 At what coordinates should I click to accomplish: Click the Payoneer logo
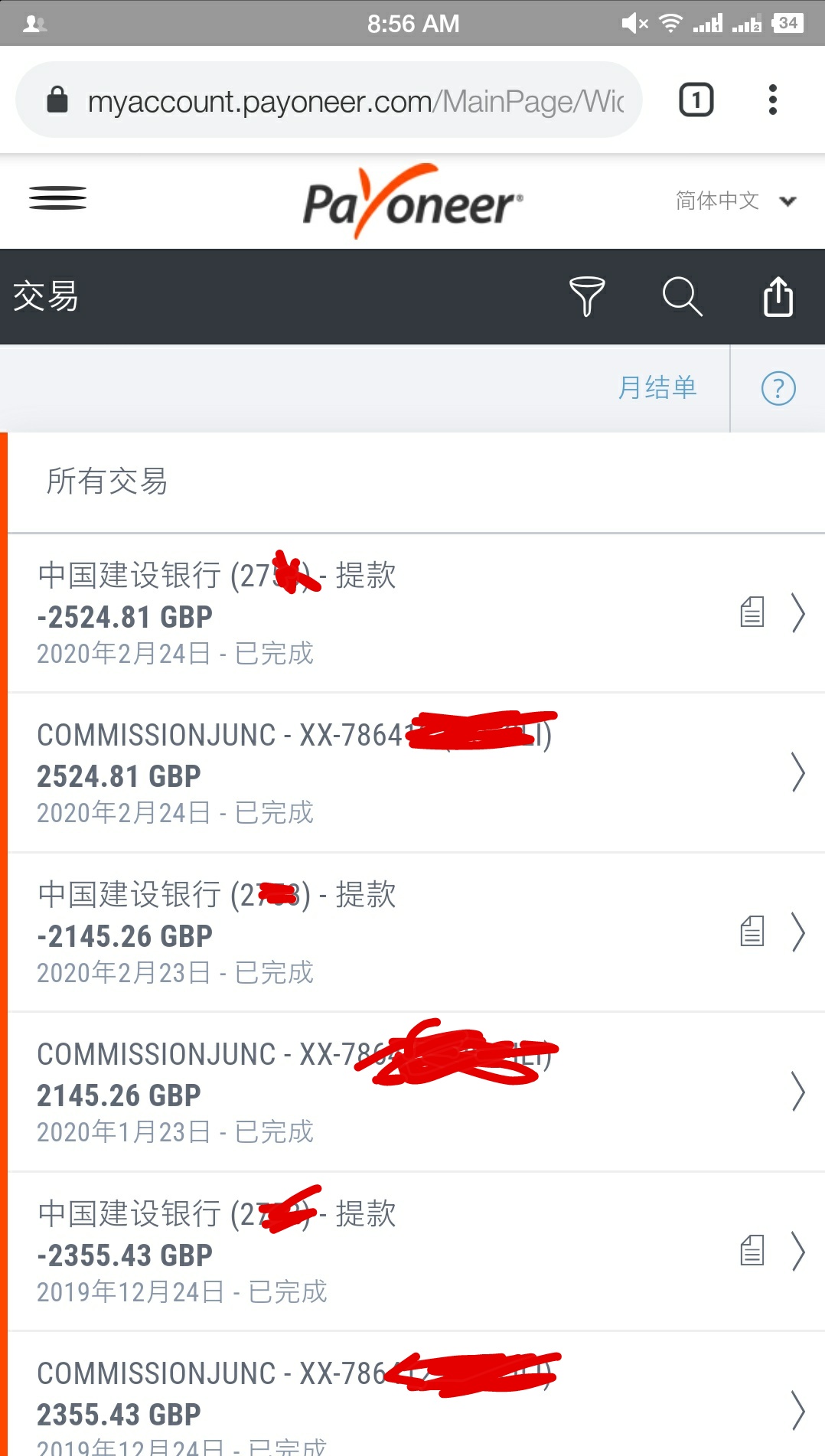[412, 201]
